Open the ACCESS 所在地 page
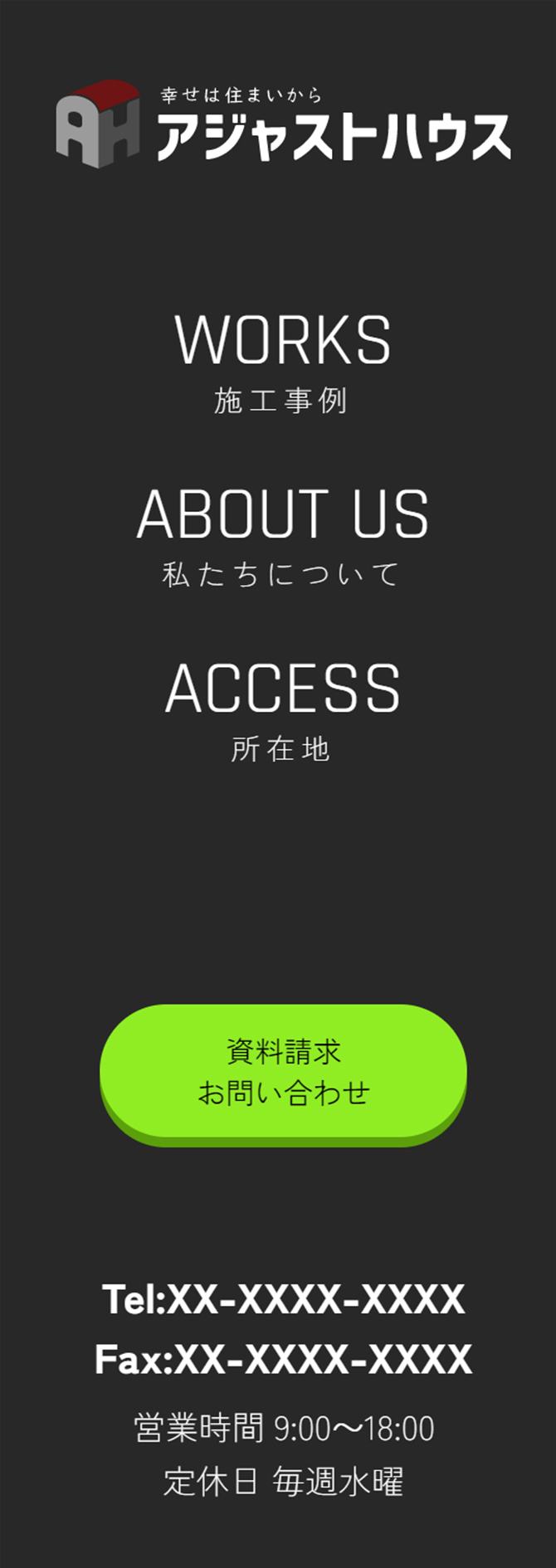556x1568 pixels. coord(282,709)
